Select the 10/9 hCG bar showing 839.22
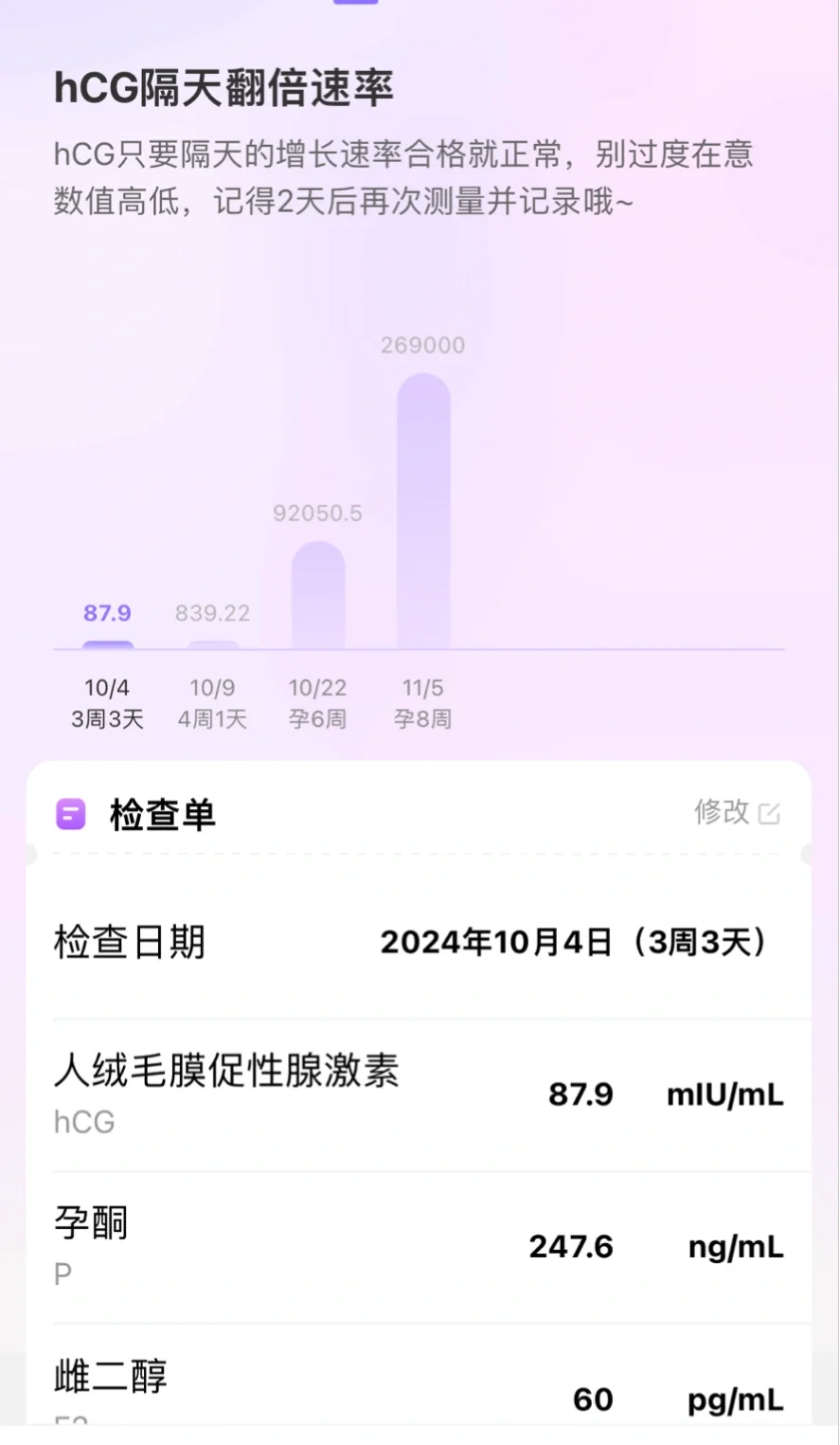 [212, 645]
